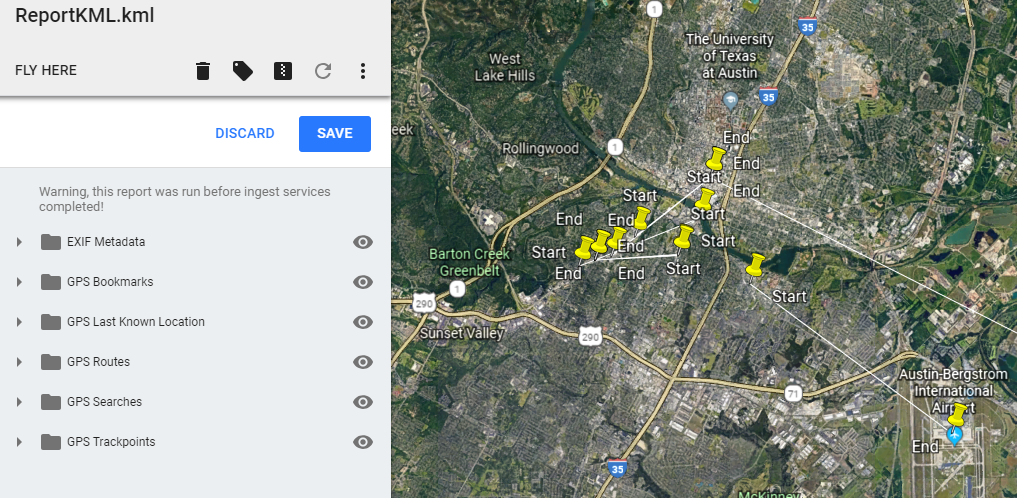1017x498 pixels.
Task: Toggle visibility of GPS Trackpoints
Action: 363,442
